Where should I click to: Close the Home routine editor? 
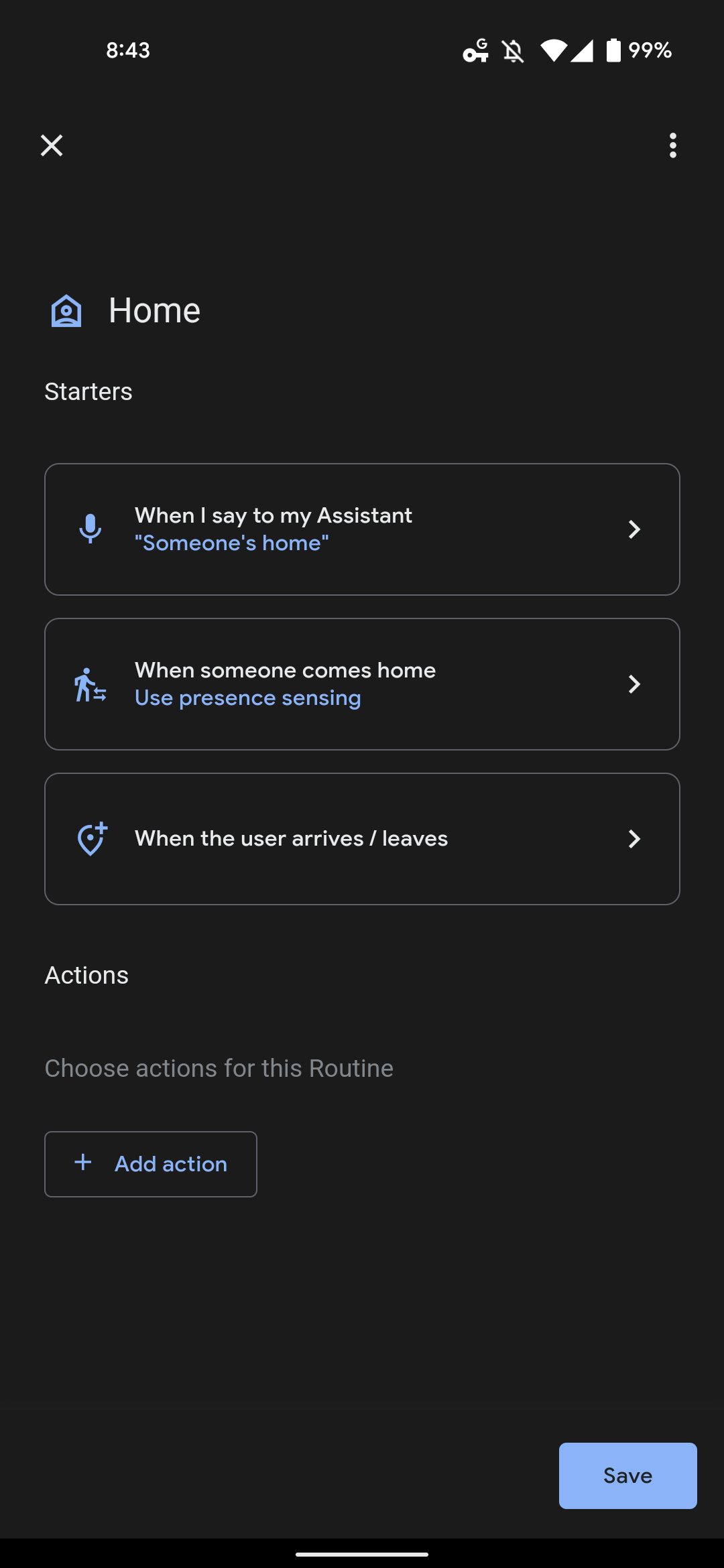coord(52,145)
